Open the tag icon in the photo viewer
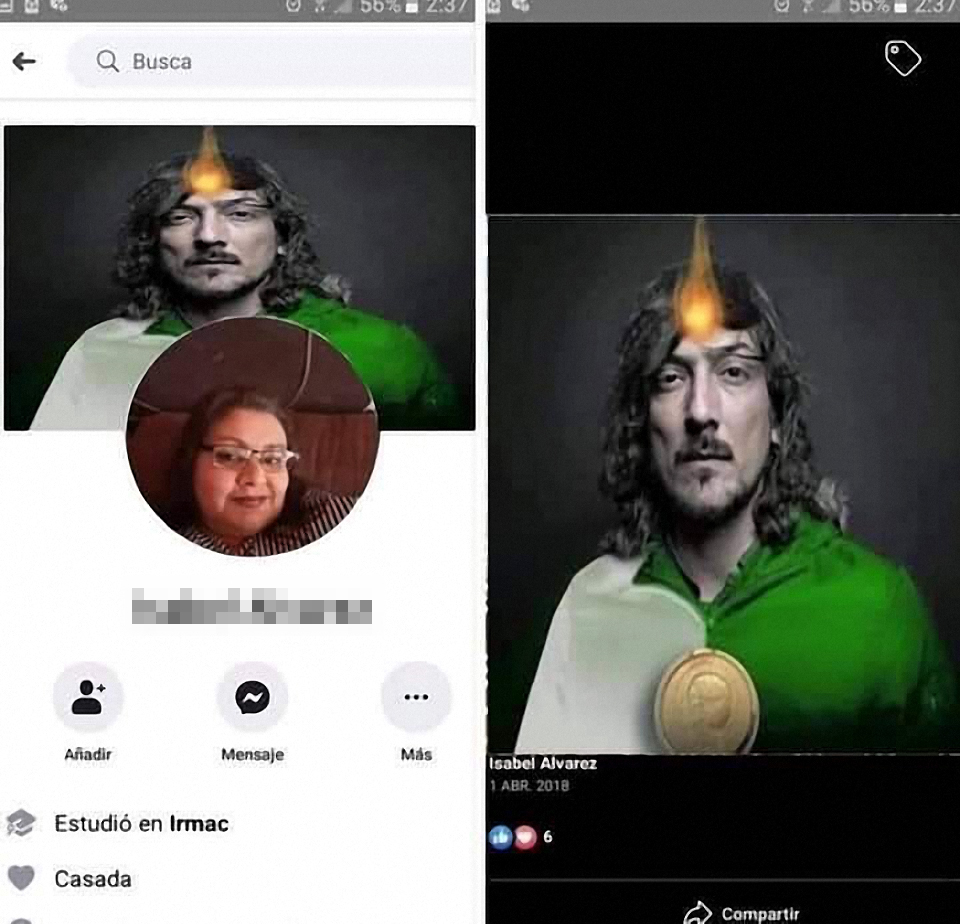Image resolution: width=960 pixels, height=924 pixels. tap(903, 58)
